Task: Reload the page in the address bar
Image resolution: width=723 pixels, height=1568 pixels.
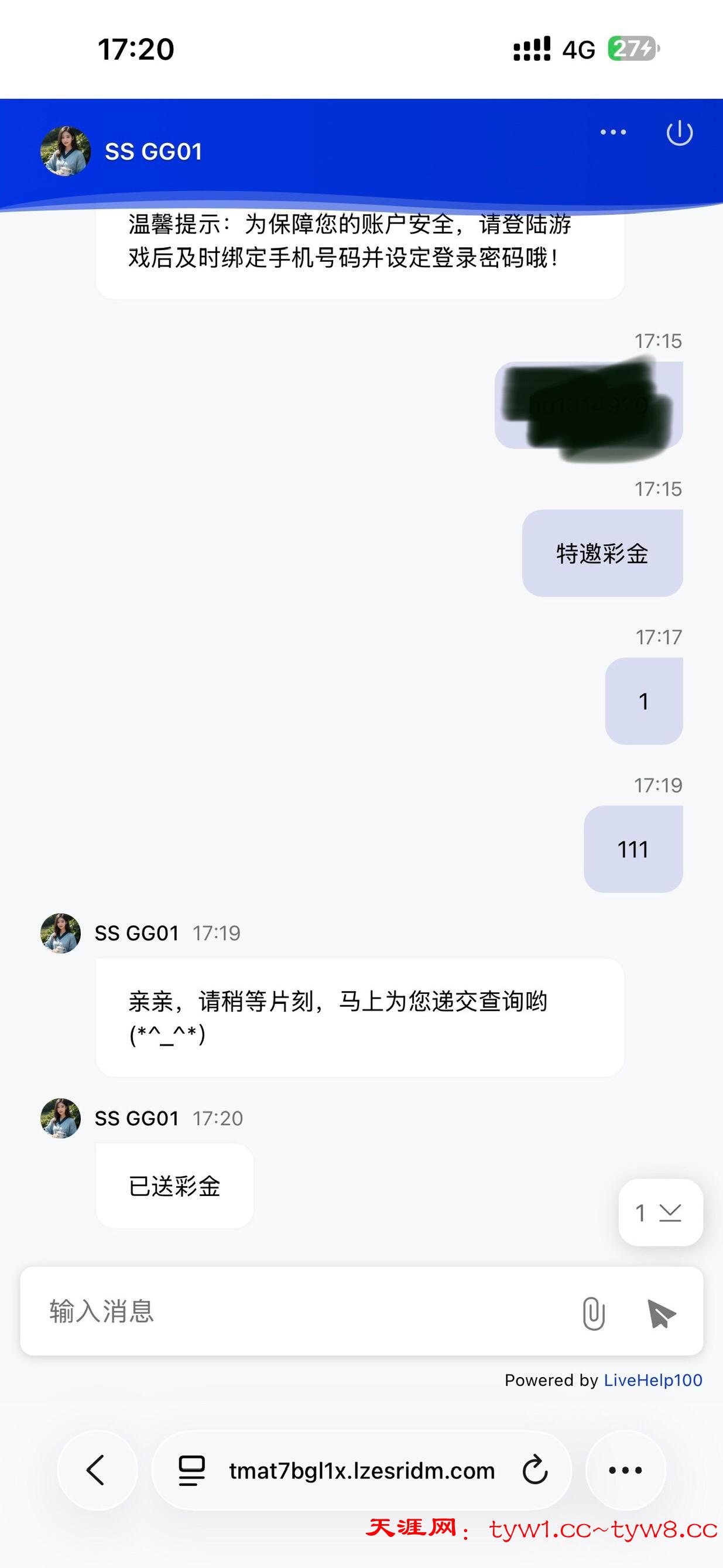Action: pos(535,1470)
